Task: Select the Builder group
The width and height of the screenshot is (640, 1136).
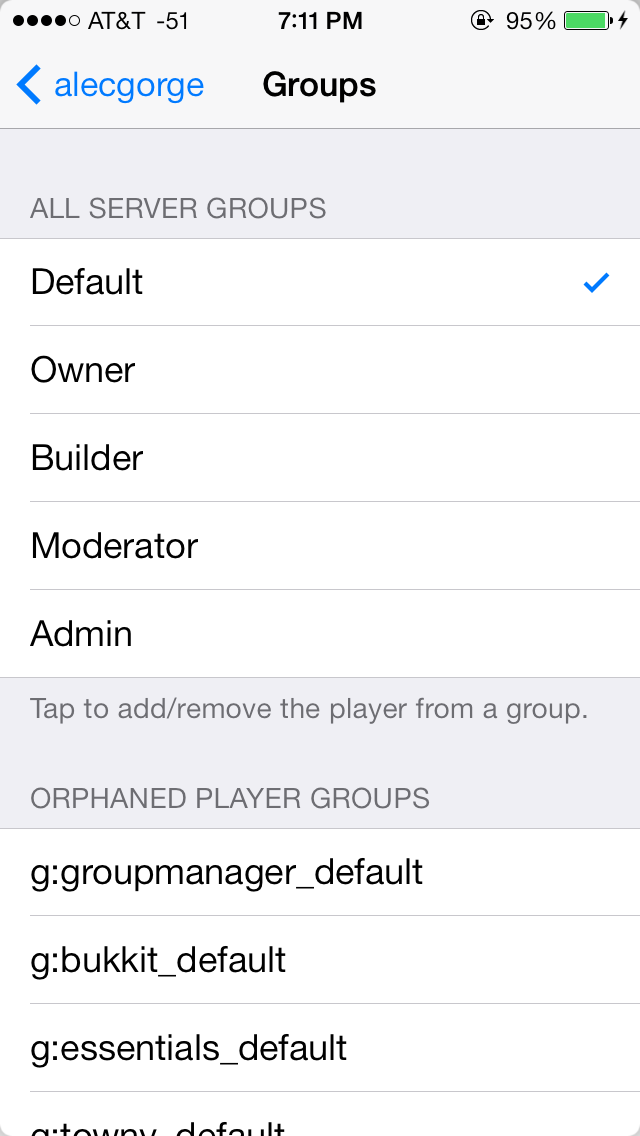Action: pos(320,458)
